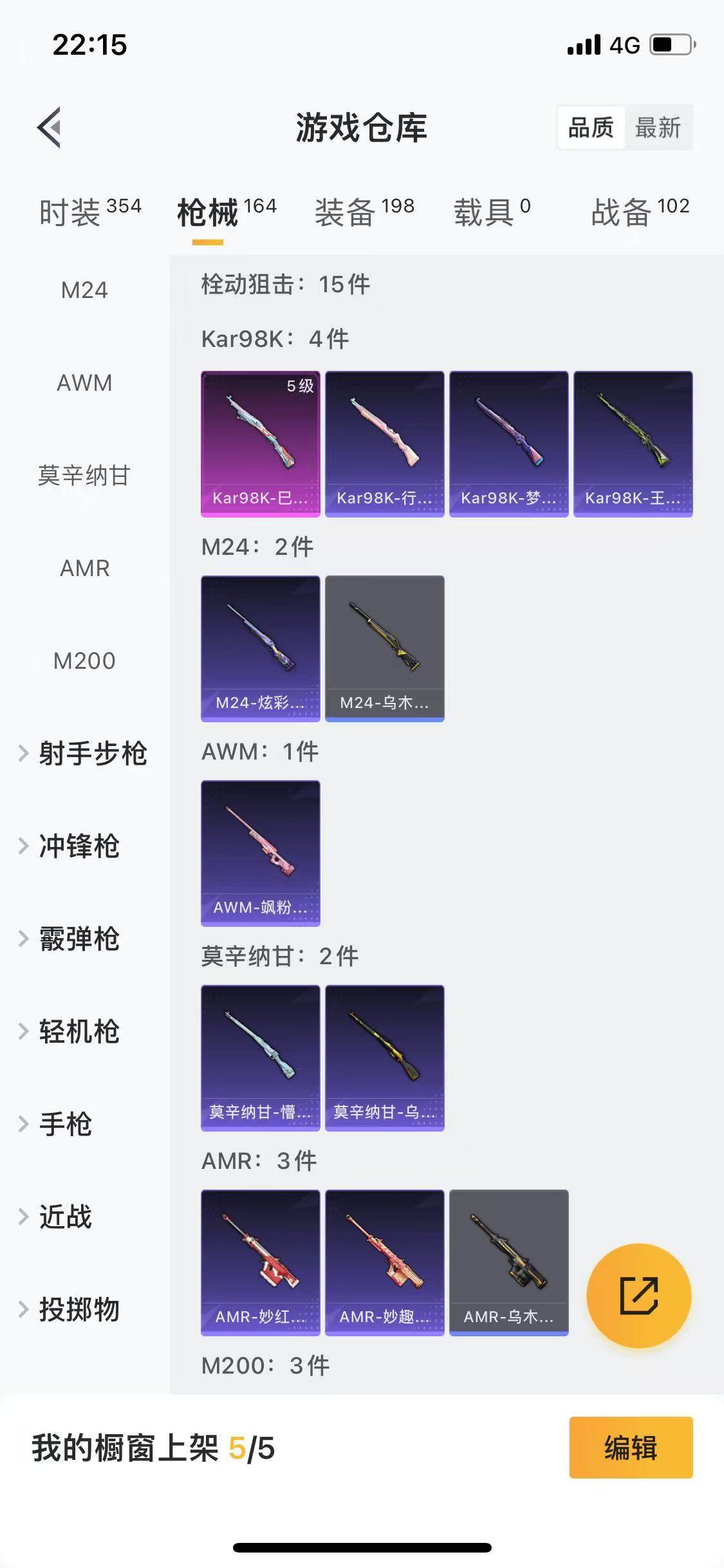
Task: Open the share/export floating button
Action: (639, 1296)
